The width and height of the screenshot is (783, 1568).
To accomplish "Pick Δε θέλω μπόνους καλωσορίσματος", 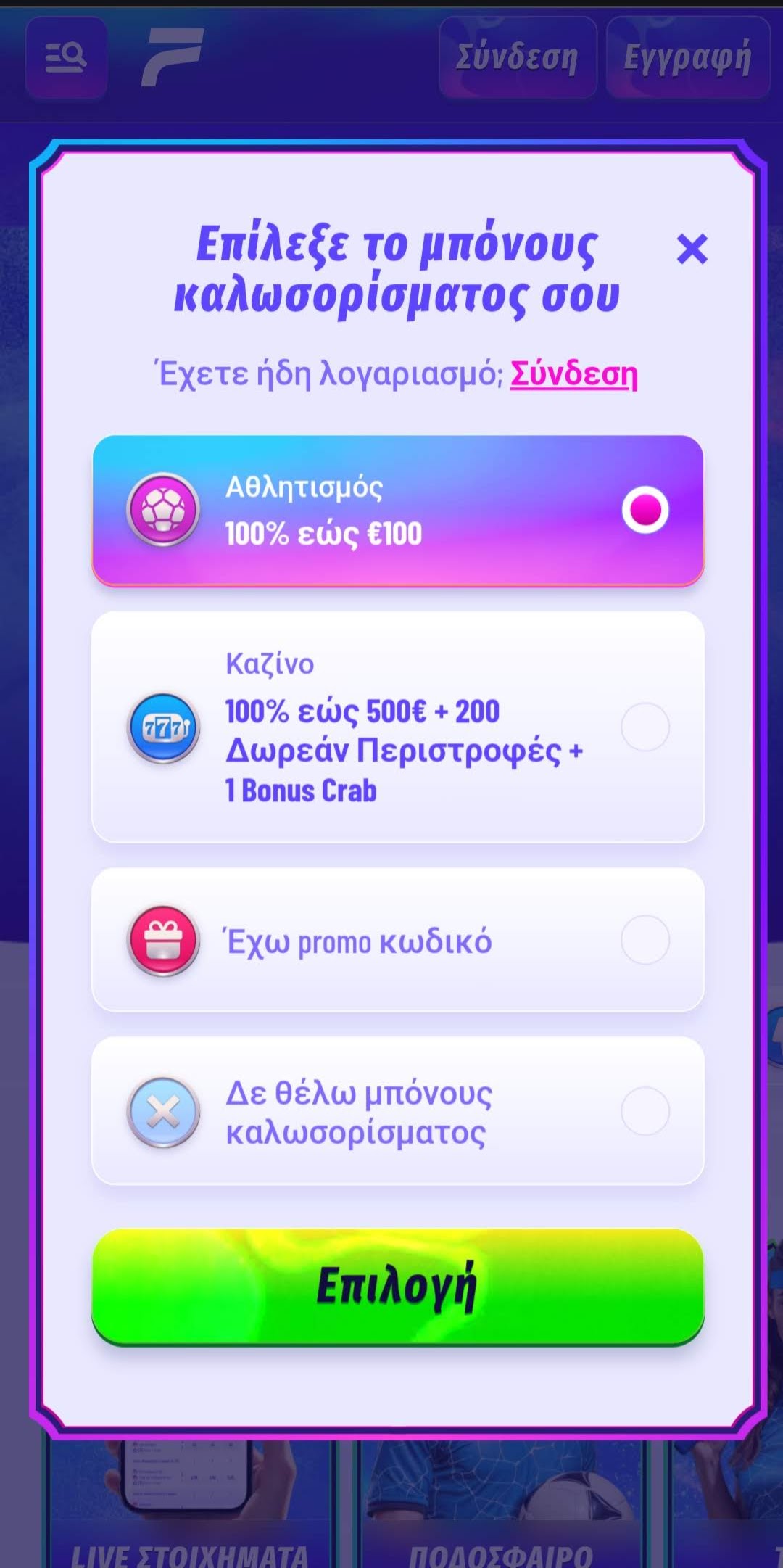I will tap(397, 1111).
